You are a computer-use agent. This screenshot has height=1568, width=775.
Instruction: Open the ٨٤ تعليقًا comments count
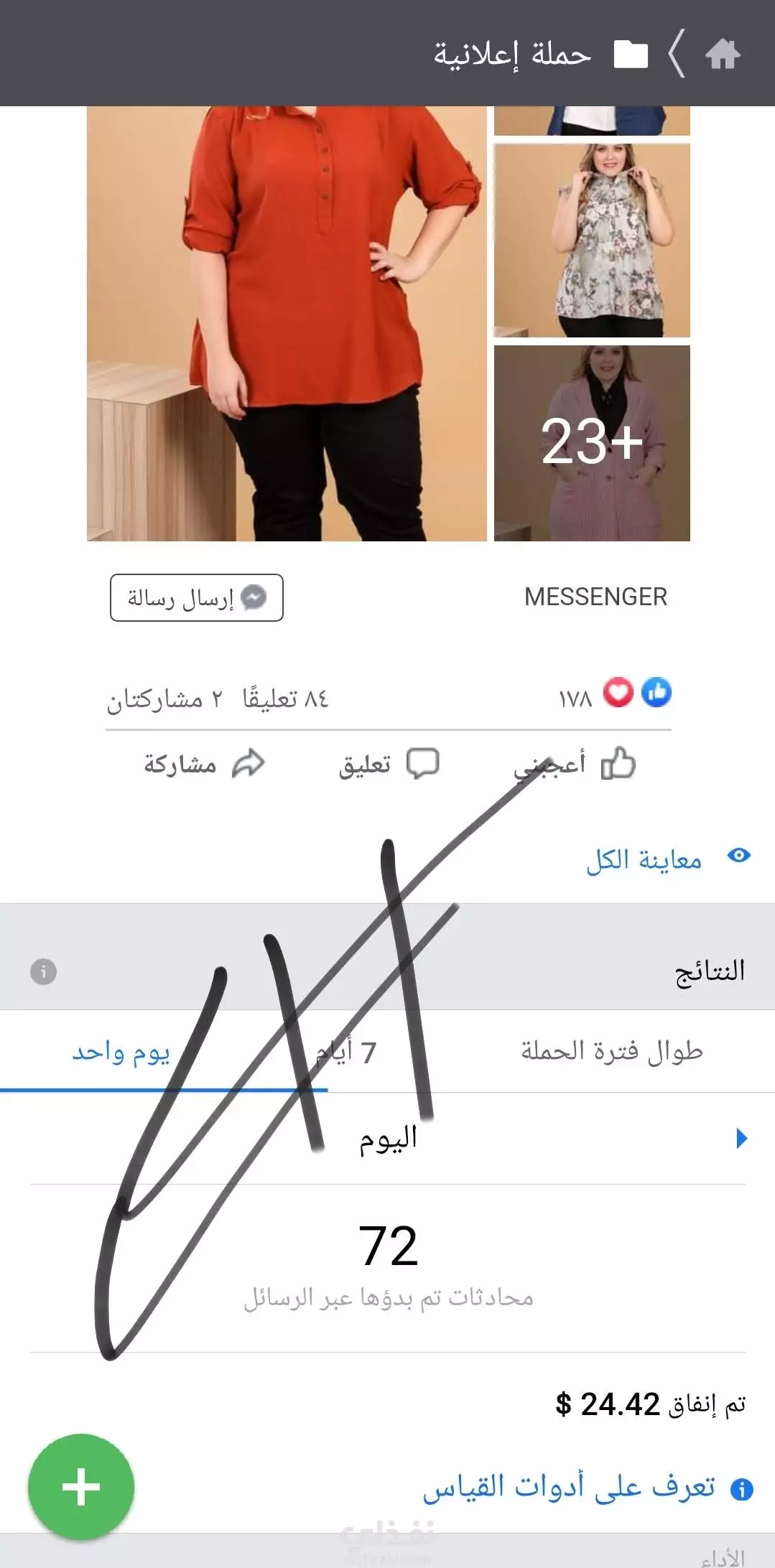[x=285, y=699]
